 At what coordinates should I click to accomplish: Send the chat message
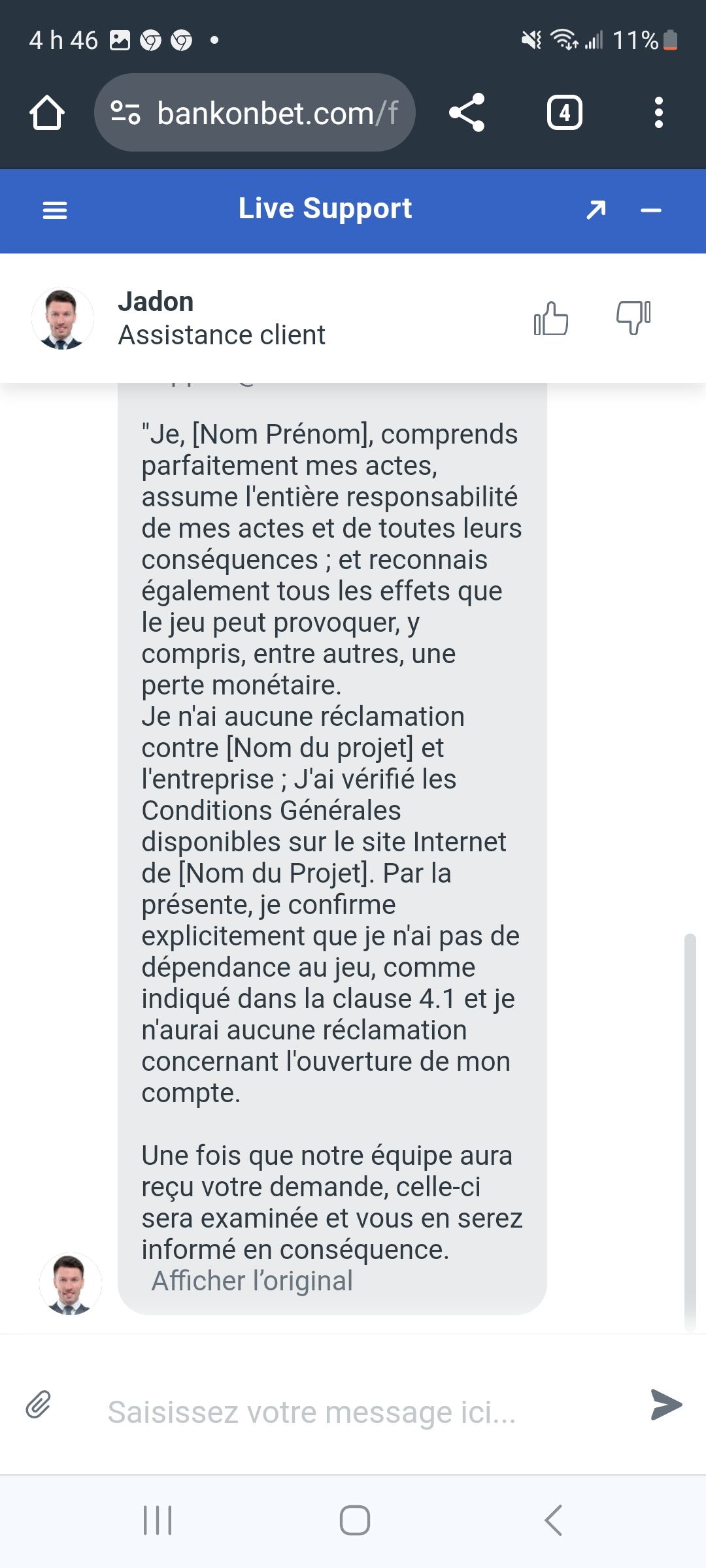pos(666,1405)
